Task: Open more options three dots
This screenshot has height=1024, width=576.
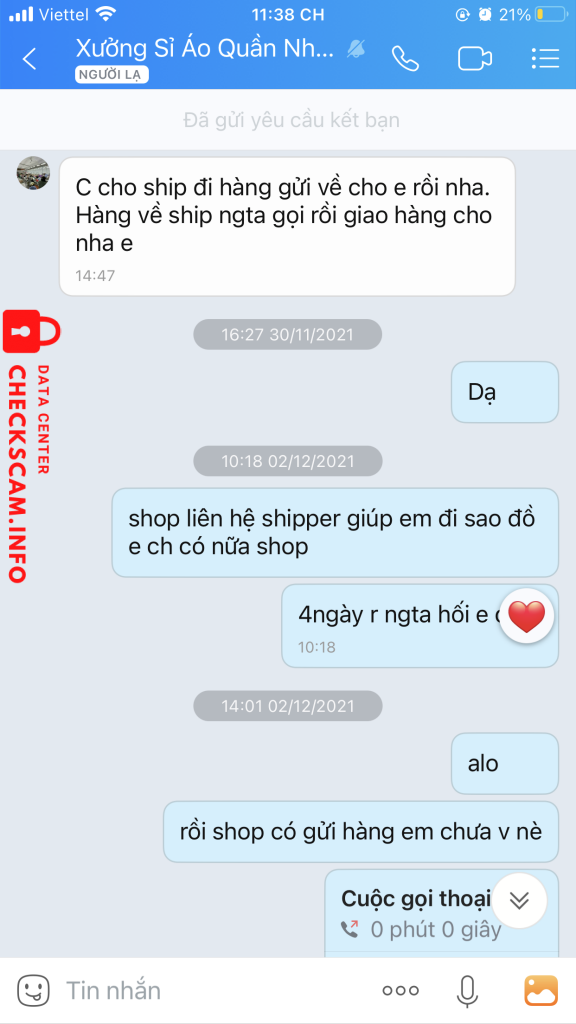Action: tap(400, 991)
